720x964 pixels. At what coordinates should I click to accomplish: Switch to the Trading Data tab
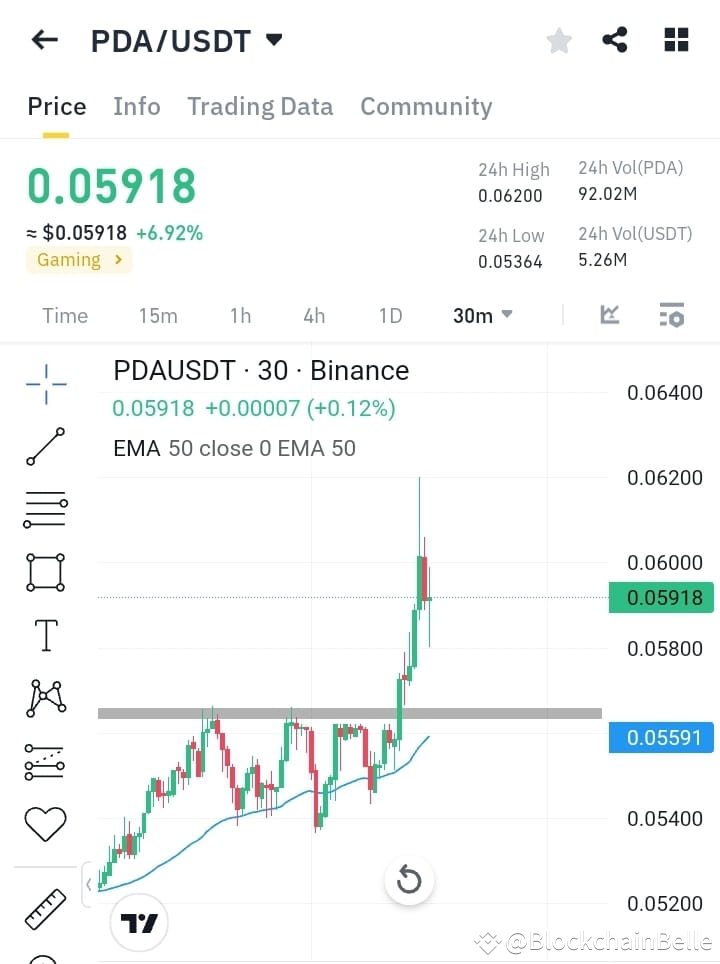(260, 106)
